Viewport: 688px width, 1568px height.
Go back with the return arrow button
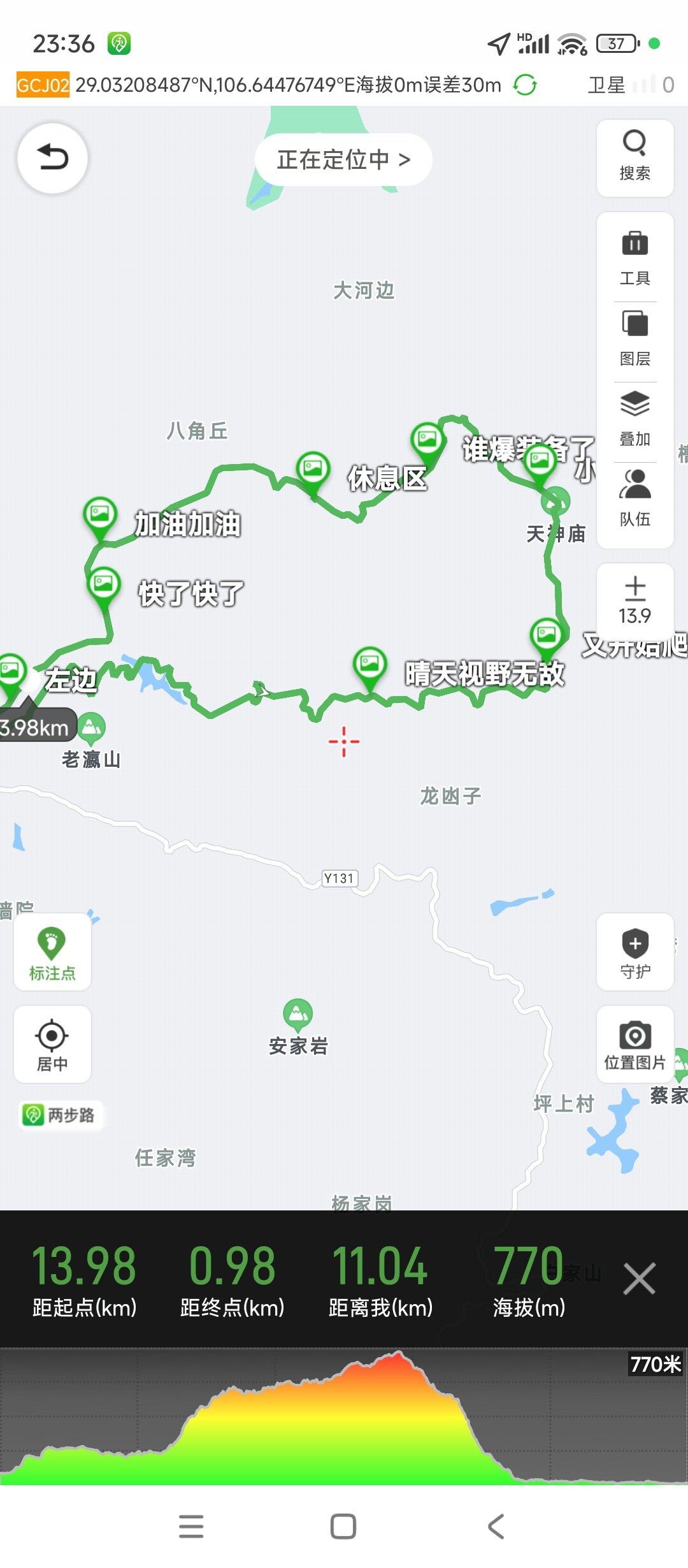[52, 158]
